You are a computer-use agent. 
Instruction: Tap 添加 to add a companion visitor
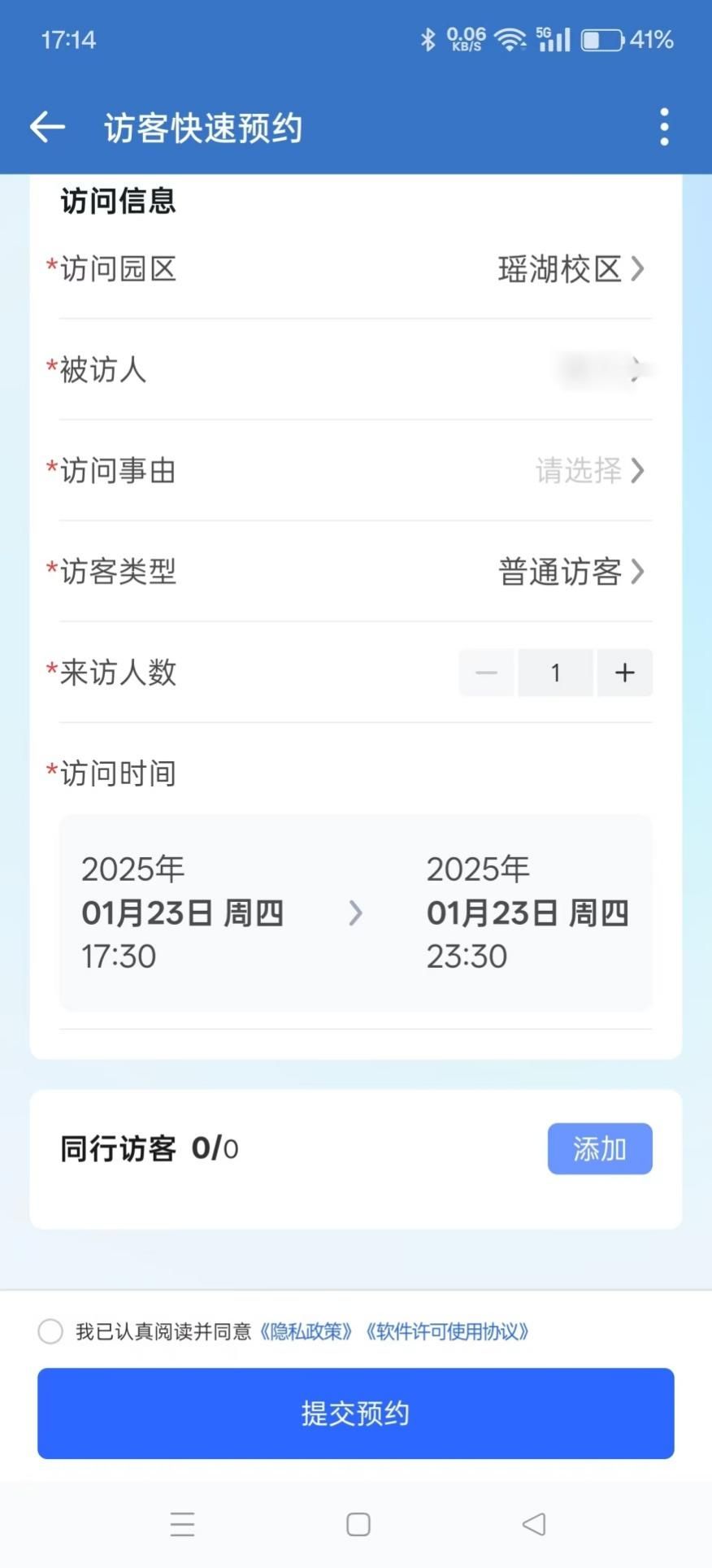point(600,1148)
